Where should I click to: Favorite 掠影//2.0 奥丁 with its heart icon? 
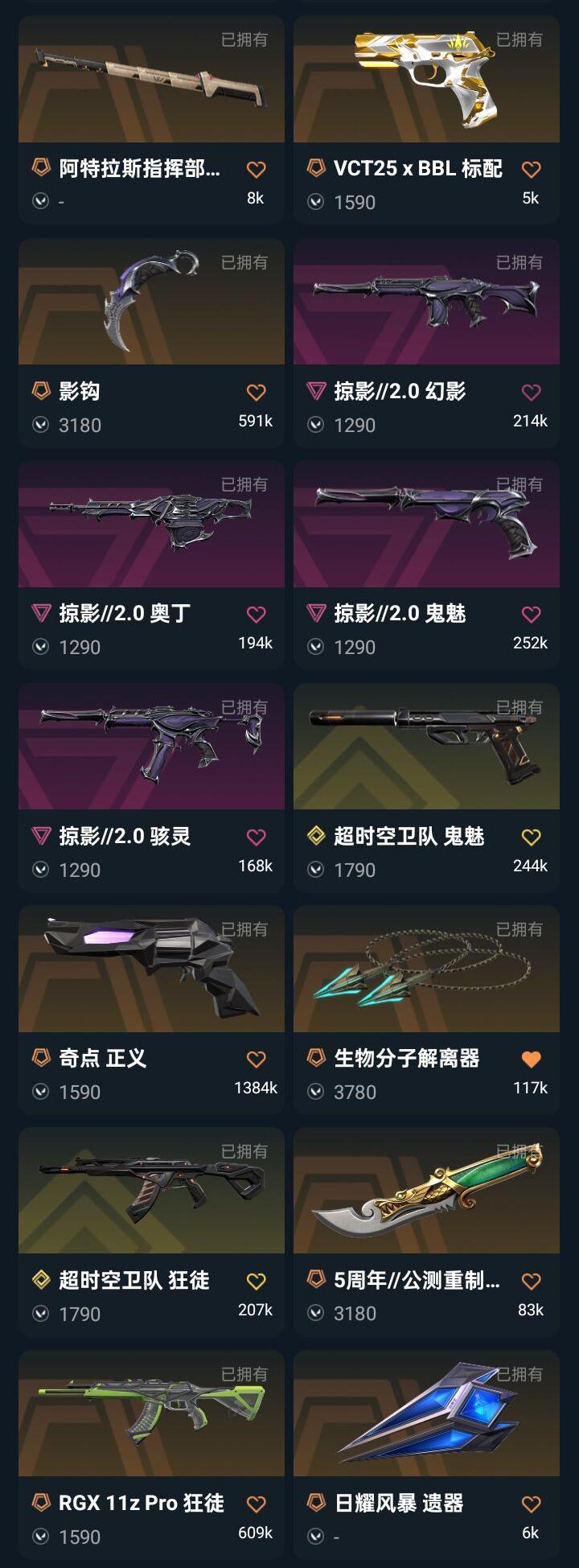[255, 613]
